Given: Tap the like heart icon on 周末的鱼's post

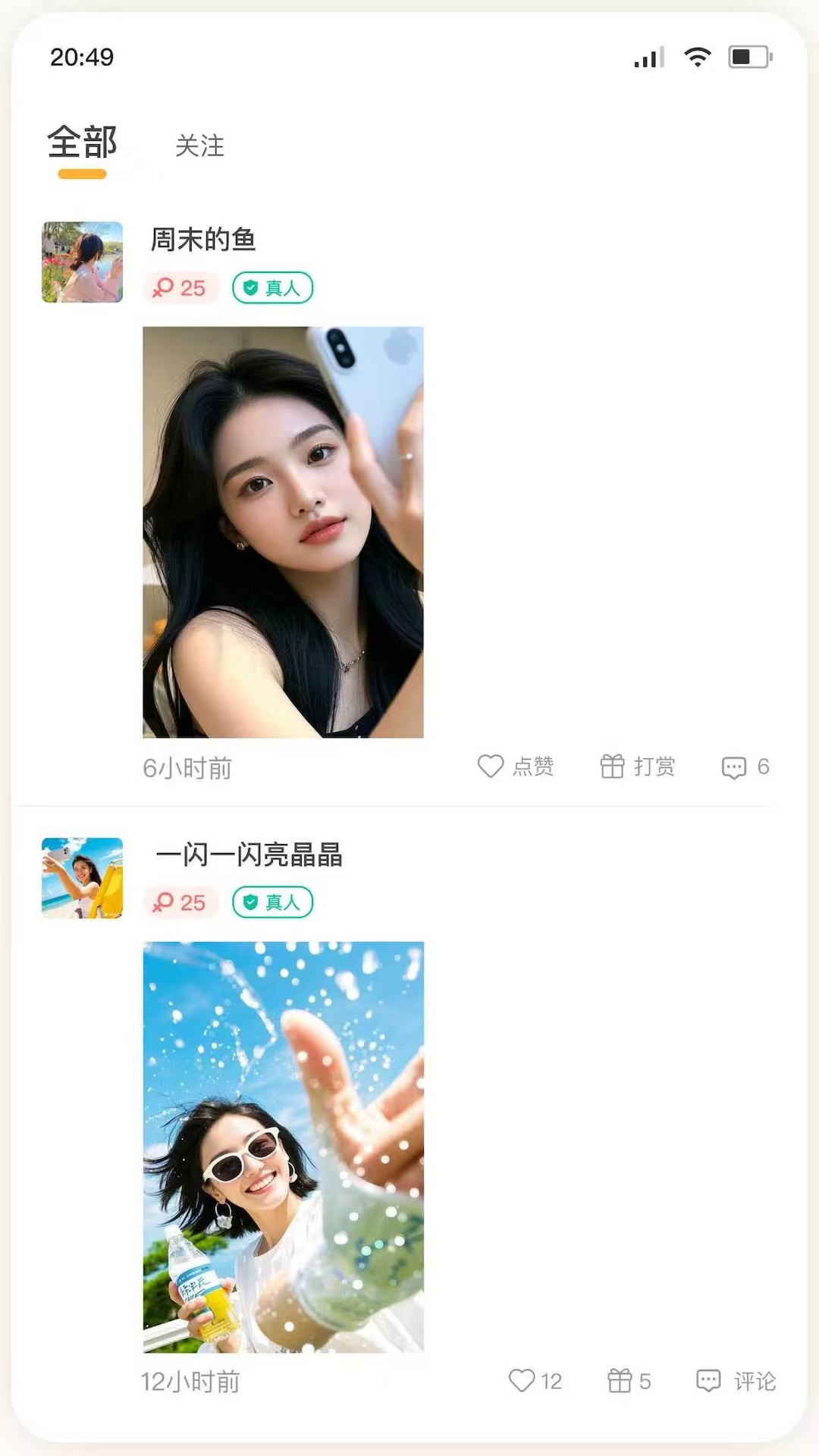Looking at the screenshot, I should pyautogui.click(x=492, y=767).
